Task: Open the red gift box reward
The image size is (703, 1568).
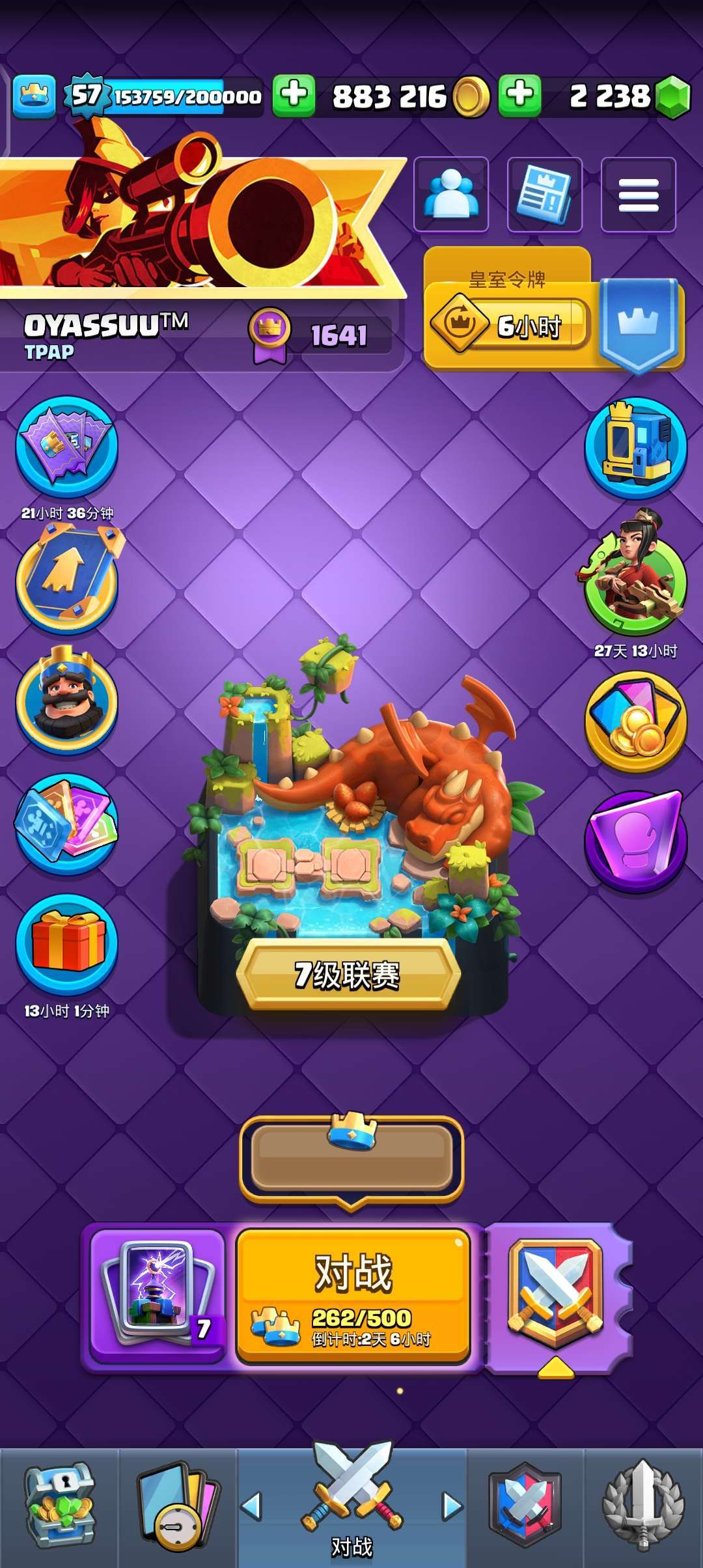Action: point(67,943)
